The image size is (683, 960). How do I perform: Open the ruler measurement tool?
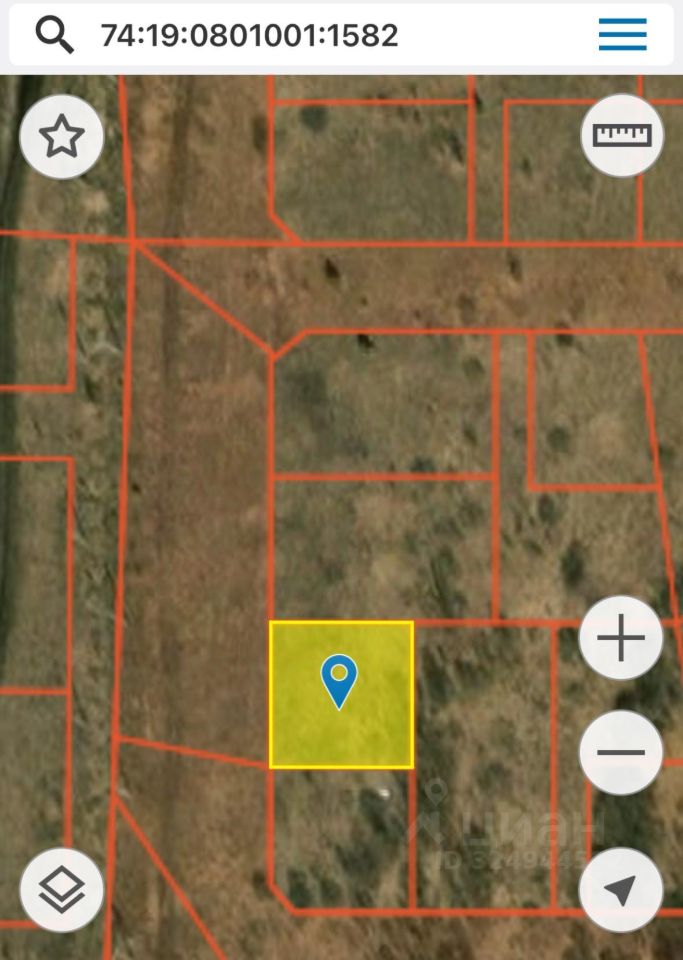pos(622,135)
